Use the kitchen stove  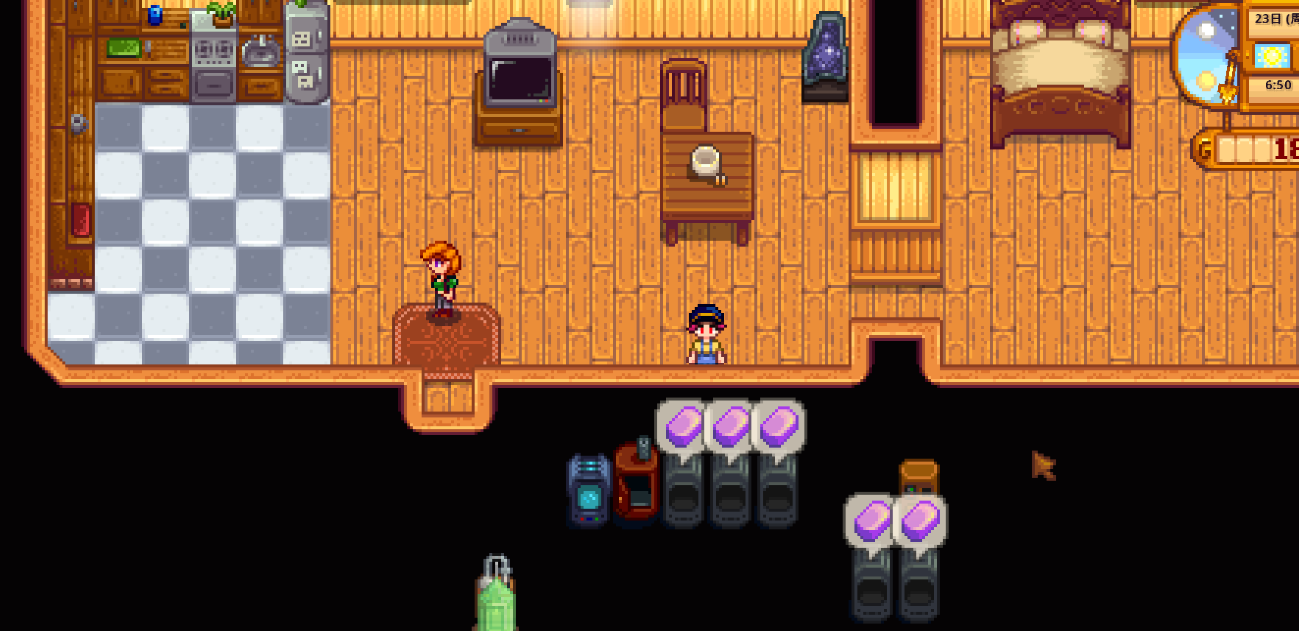pos(213,62)
